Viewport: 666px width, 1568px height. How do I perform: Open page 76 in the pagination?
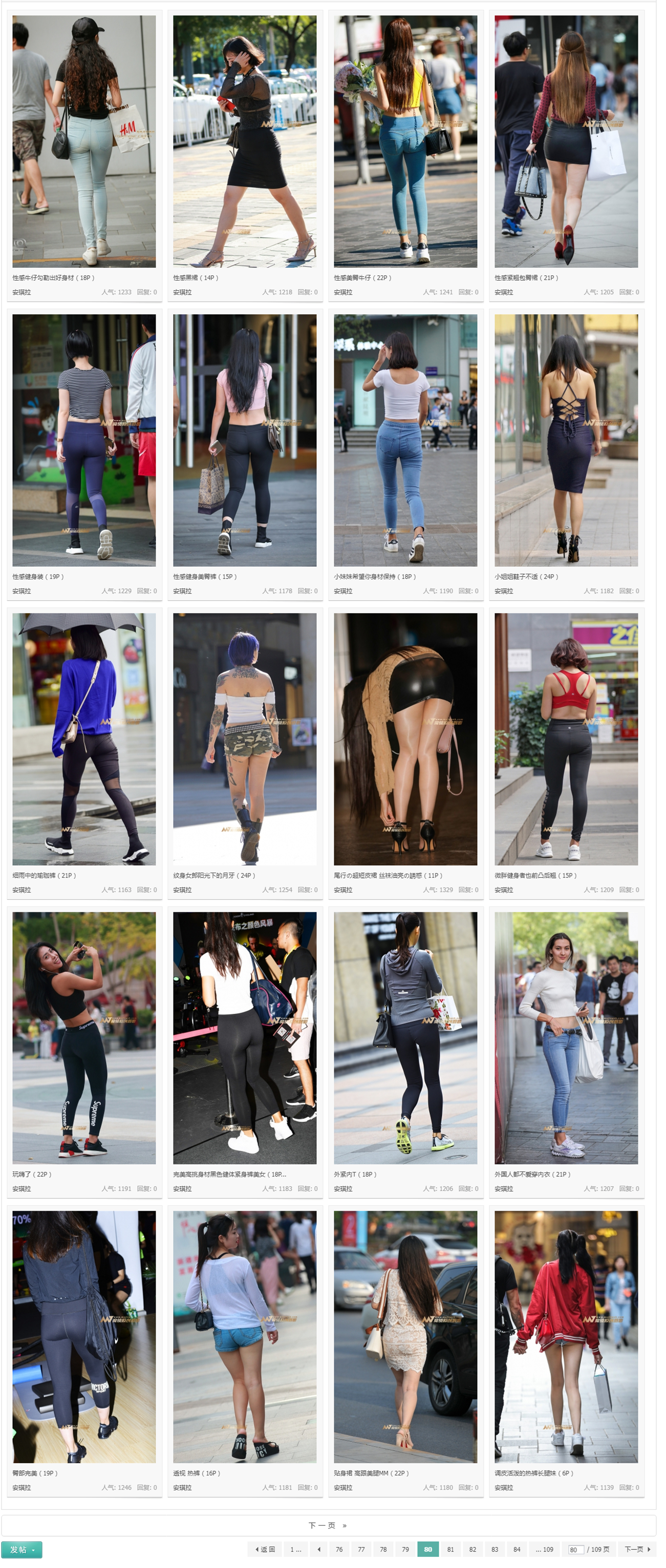pos(339,1549)
